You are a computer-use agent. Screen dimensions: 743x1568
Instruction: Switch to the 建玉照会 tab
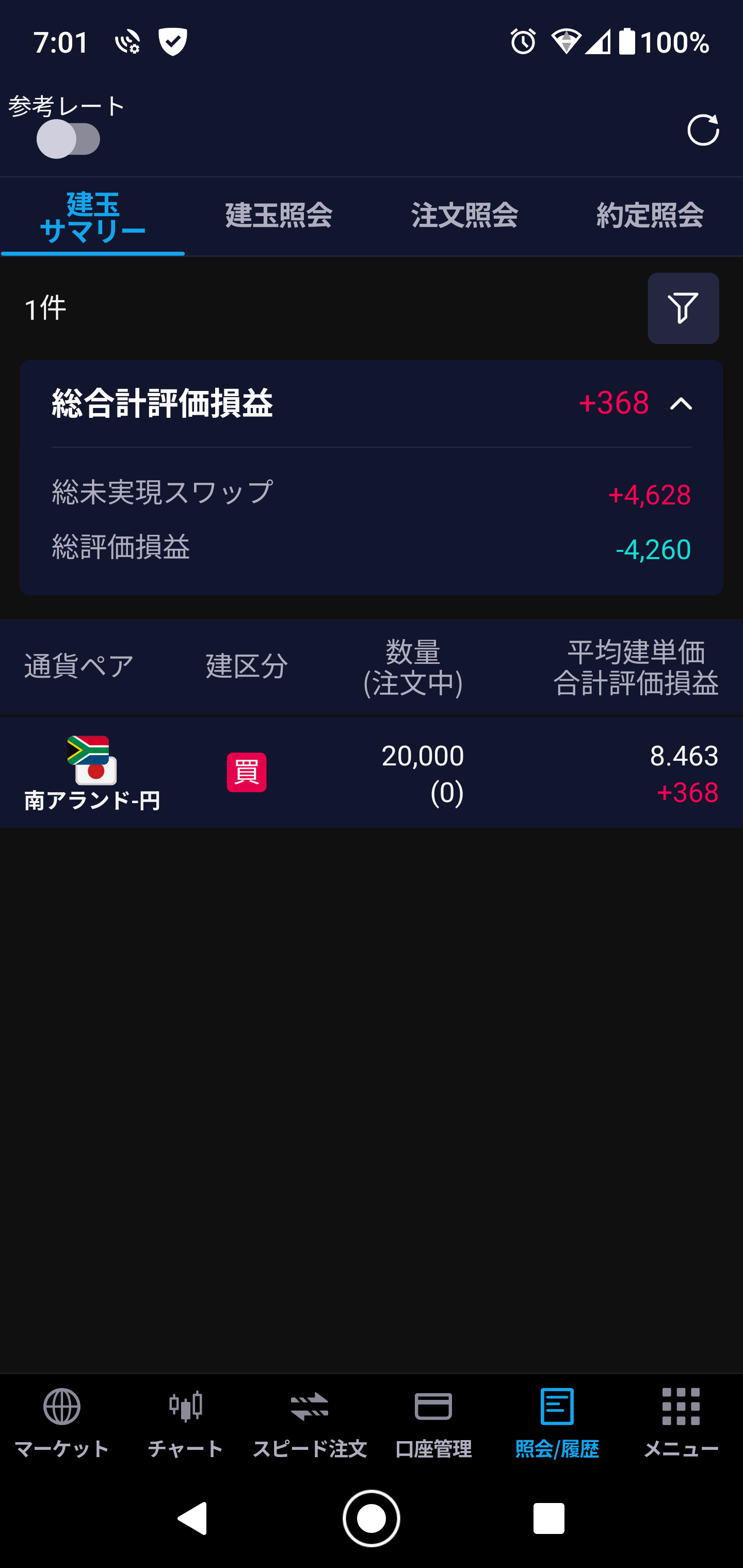[279, 216]
